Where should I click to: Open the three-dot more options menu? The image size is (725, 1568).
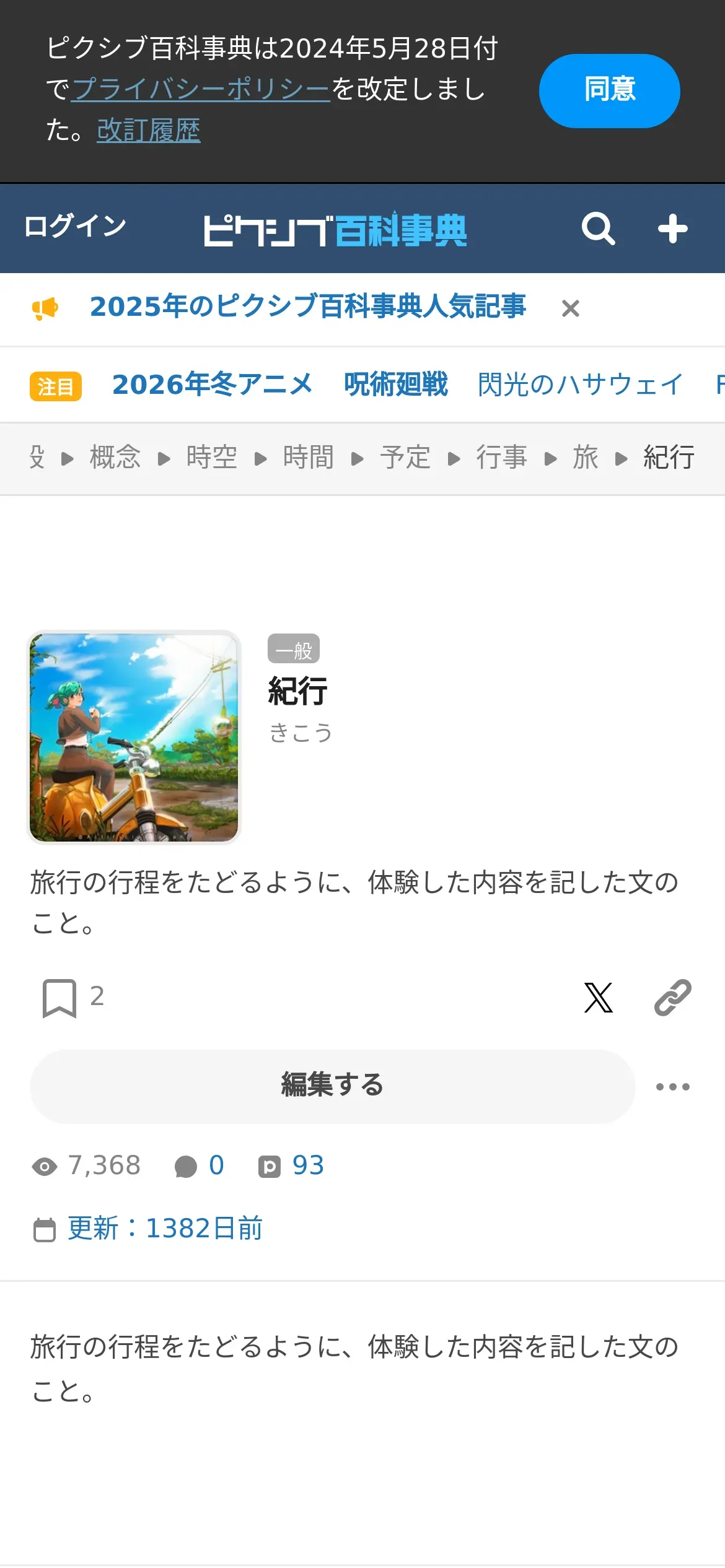click(672, 1087)
